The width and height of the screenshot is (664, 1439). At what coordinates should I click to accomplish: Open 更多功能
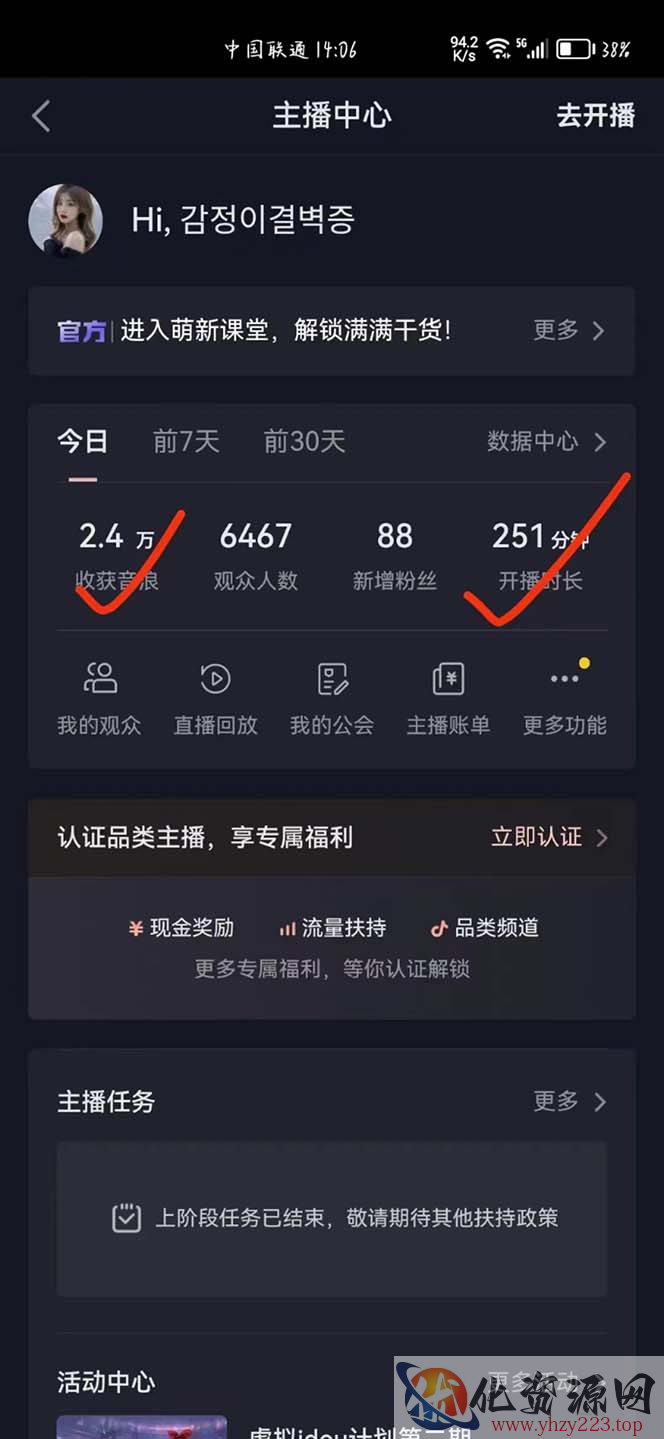565,698
